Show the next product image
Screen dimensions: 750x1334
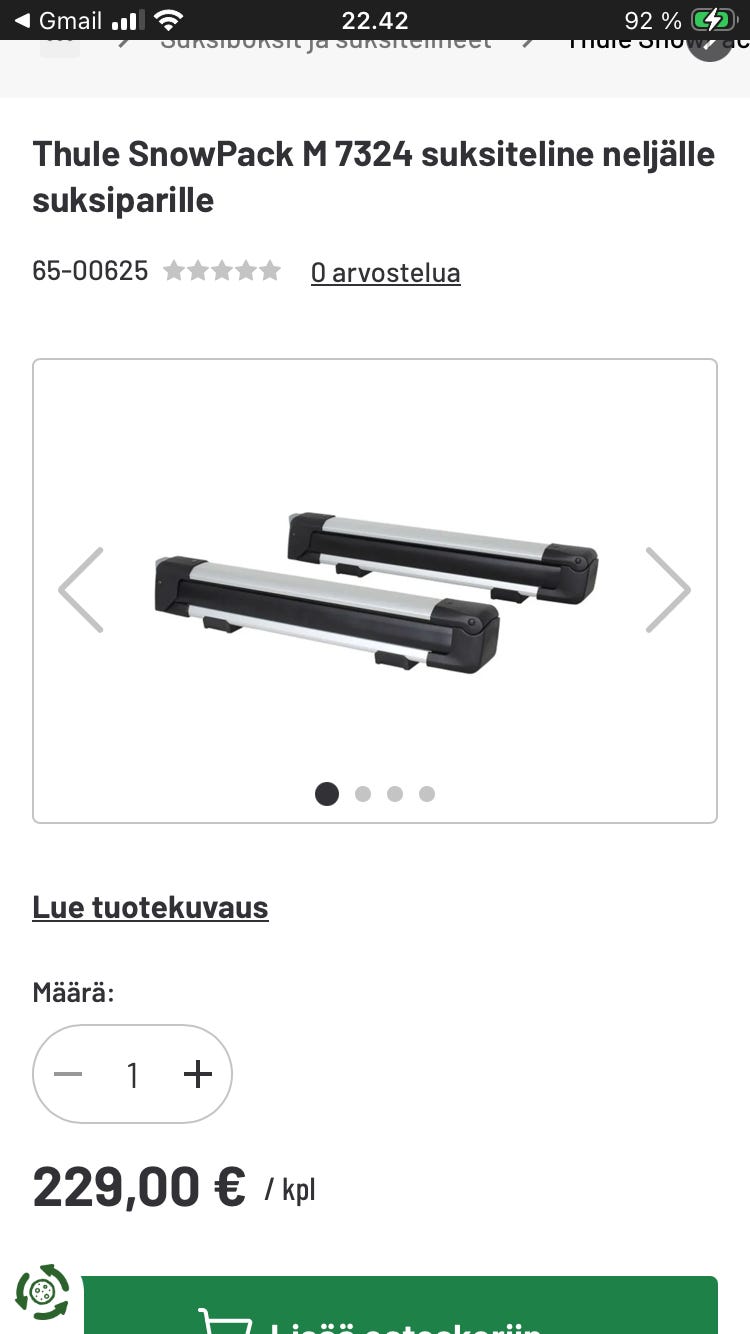click(668, 590)
